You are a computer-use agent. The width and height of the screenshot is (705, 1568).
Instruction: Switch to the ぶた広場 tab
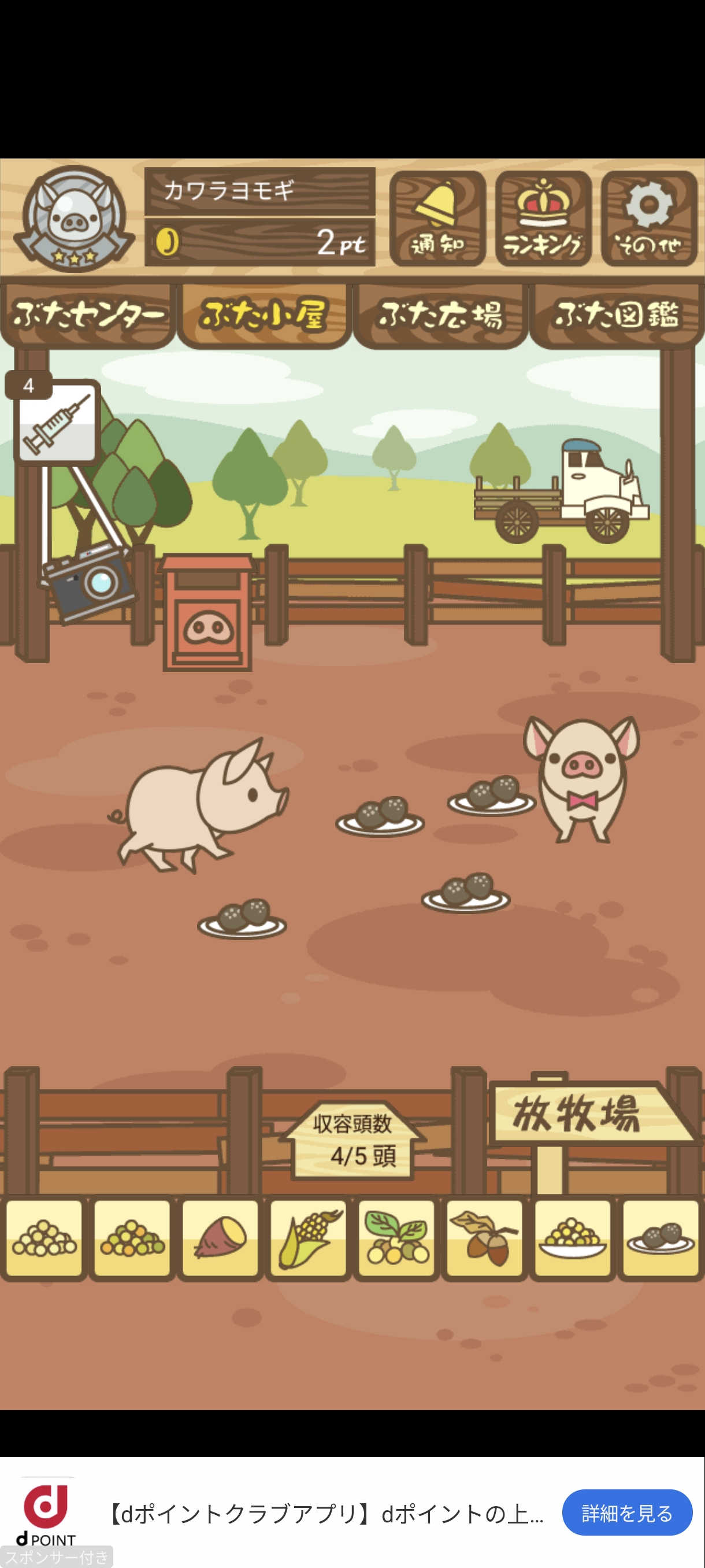coord(440,315)
